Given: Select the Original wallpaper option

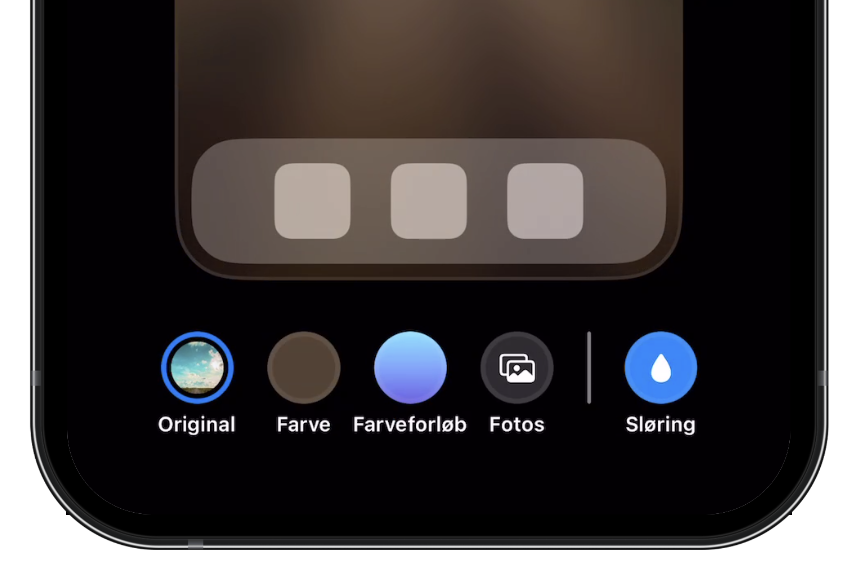Looking at the screenshot, I should coord(197,367).
